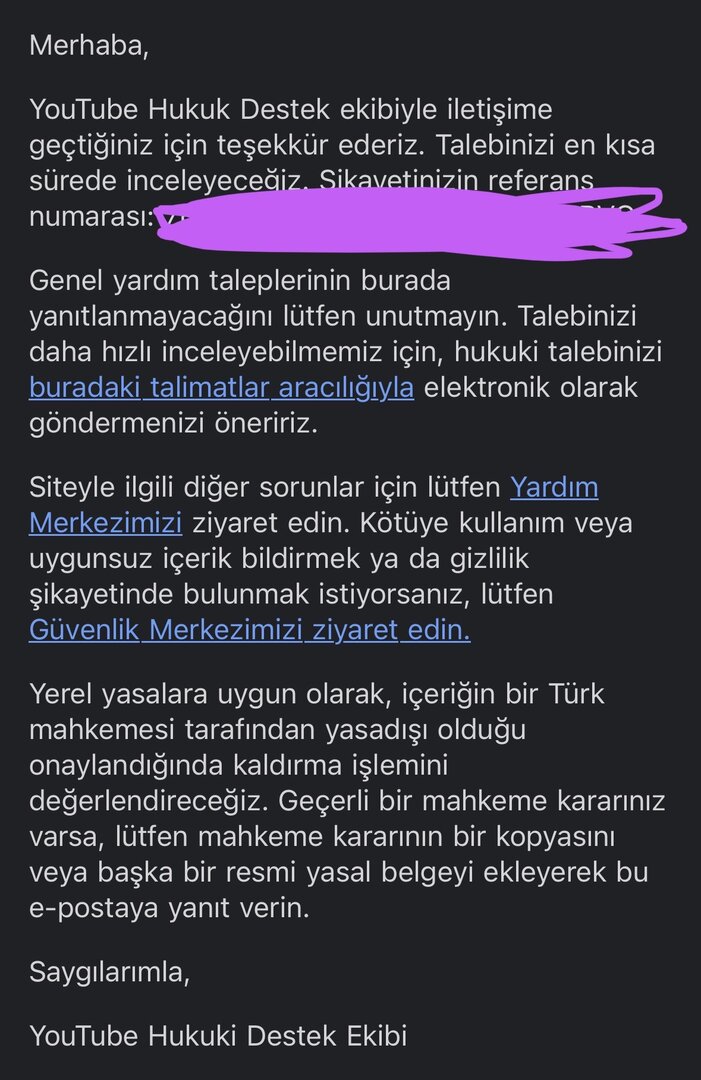
Task: Open the "buradaki talimatlar aracılığıyla" link
Action: [x=221, y=387]
